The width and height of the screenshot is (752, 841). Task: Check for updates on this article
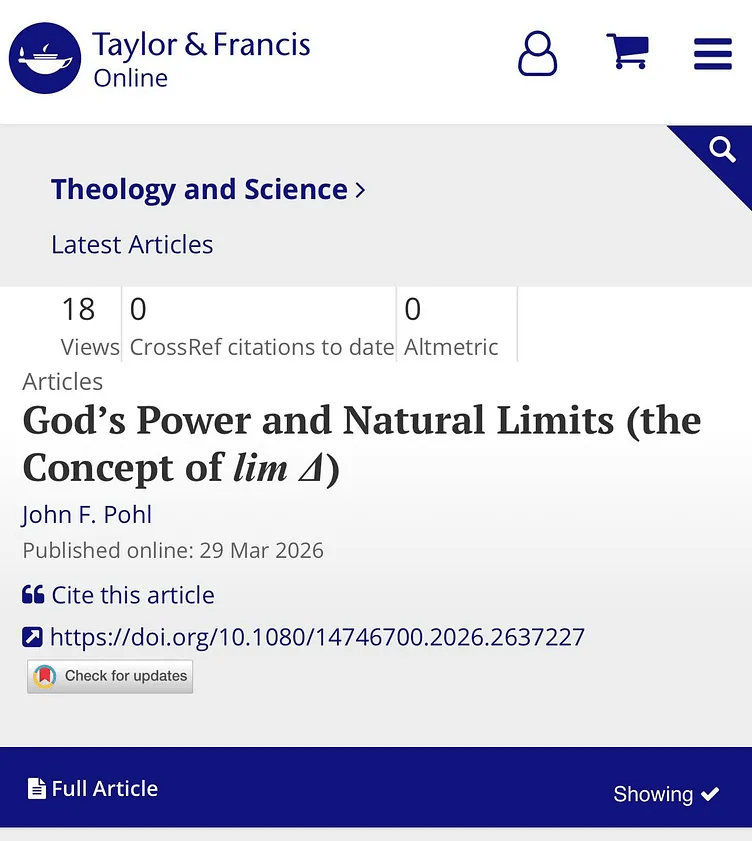(110, 676)
